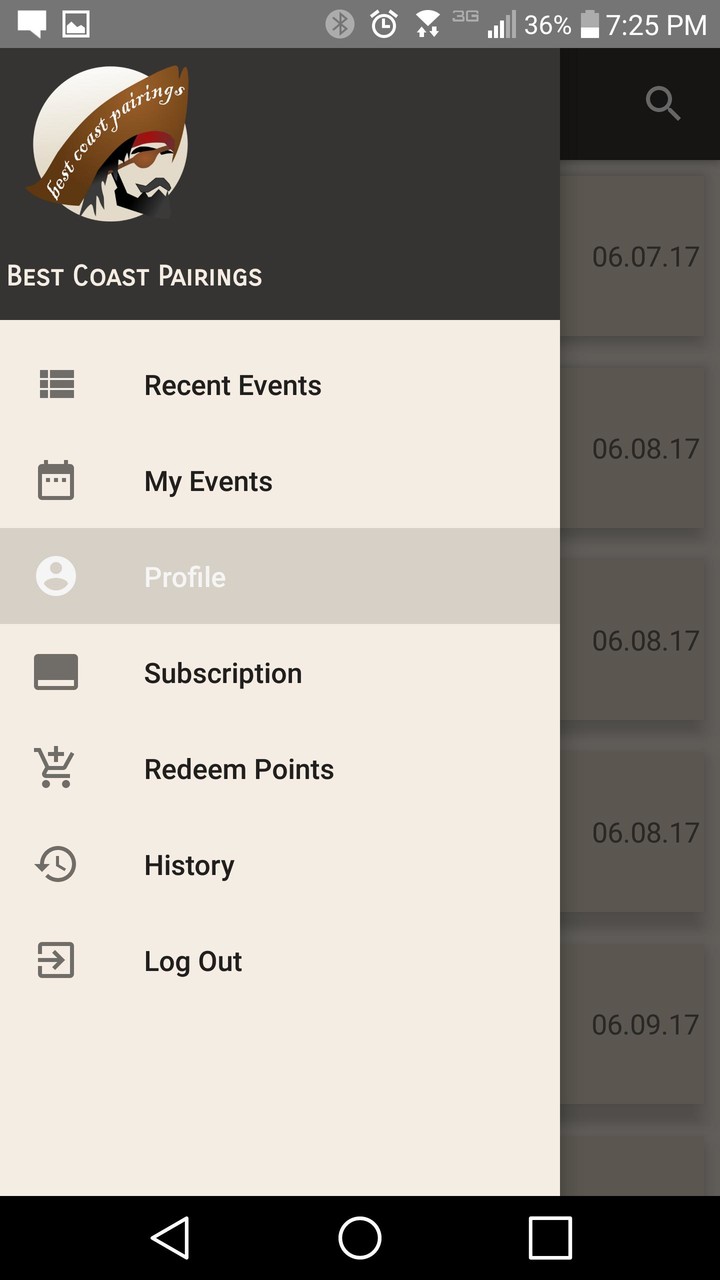The width and height of the screenshot is (720, 1280).
Task: Tap the Subscription card icon
Action: pyautogui.click(x=56, y=672)
